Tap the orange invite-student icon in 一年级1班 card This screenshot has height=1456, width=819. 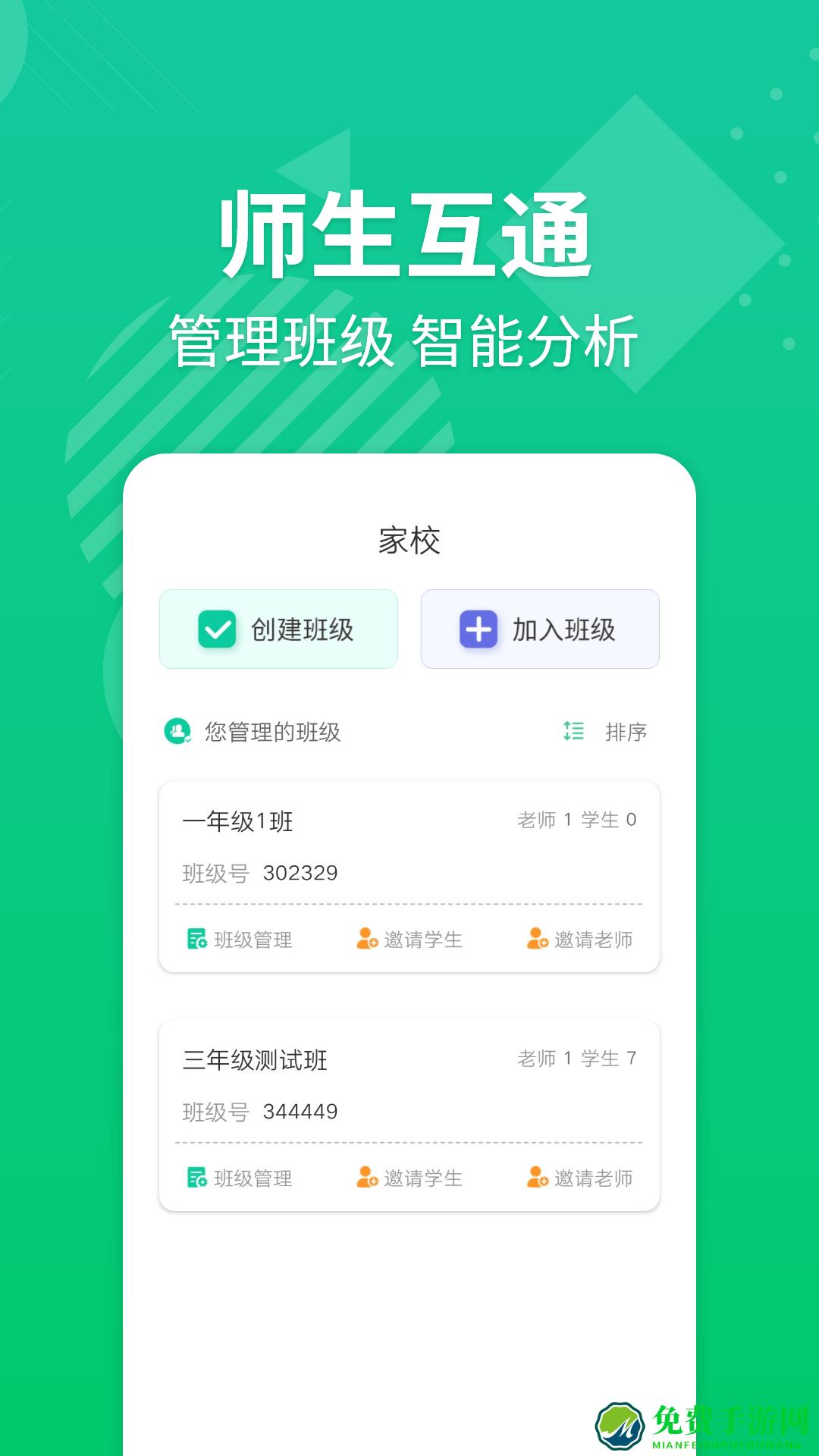pos(366,940)
